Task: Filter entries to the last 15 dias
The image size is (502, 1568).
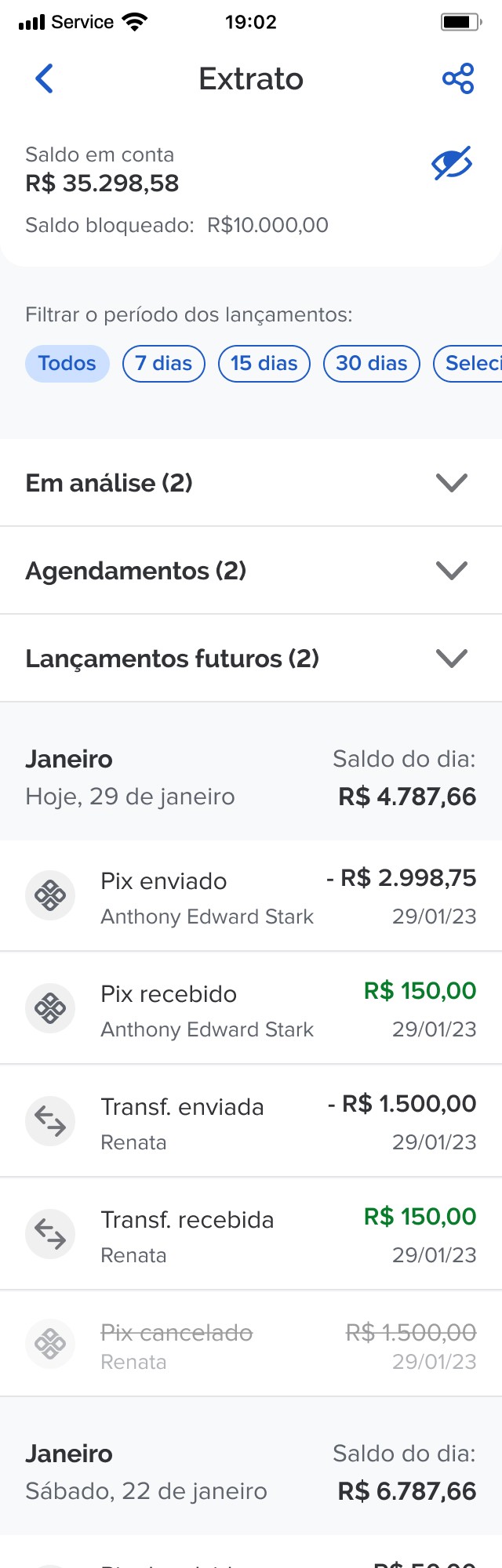Action: 264,364
